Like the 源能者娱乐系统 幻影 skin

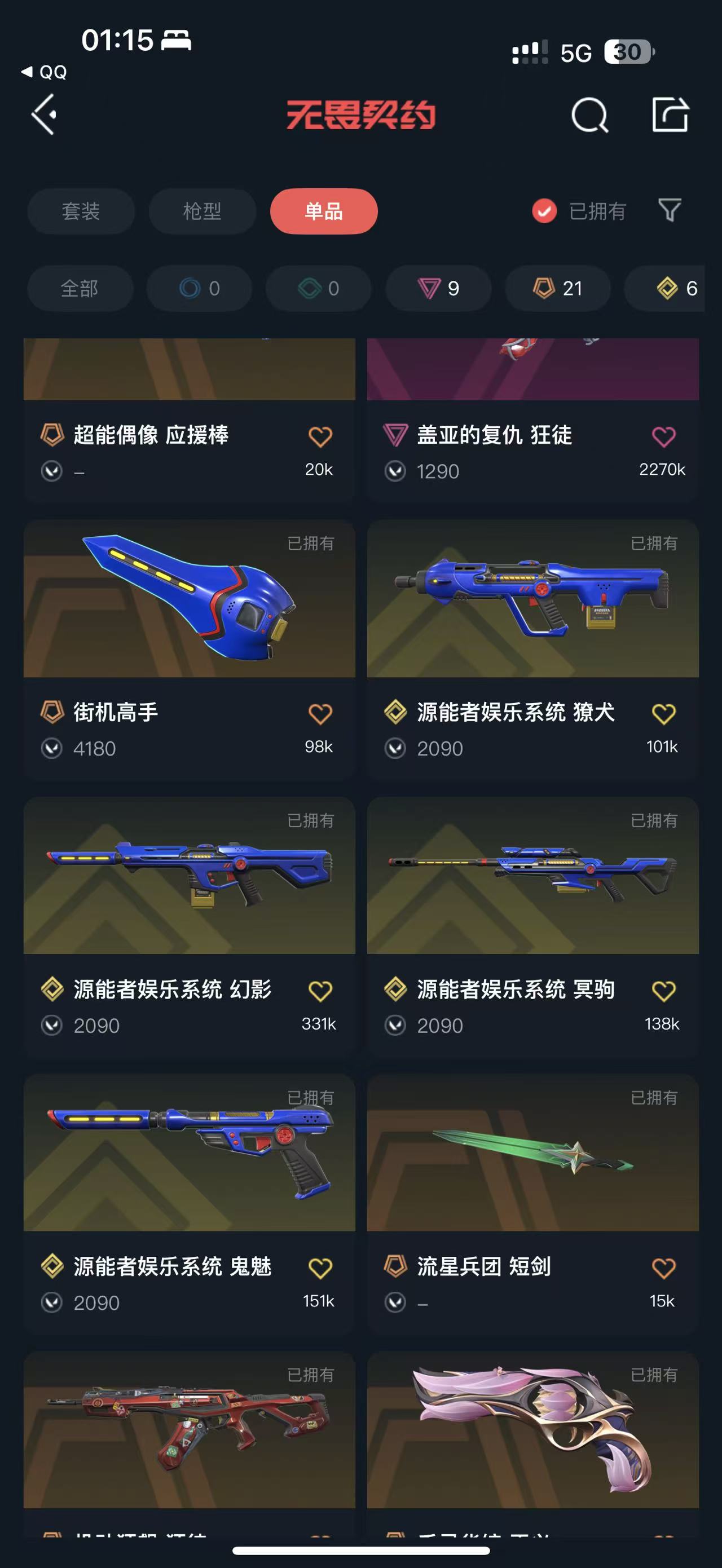tap(320, 991)
